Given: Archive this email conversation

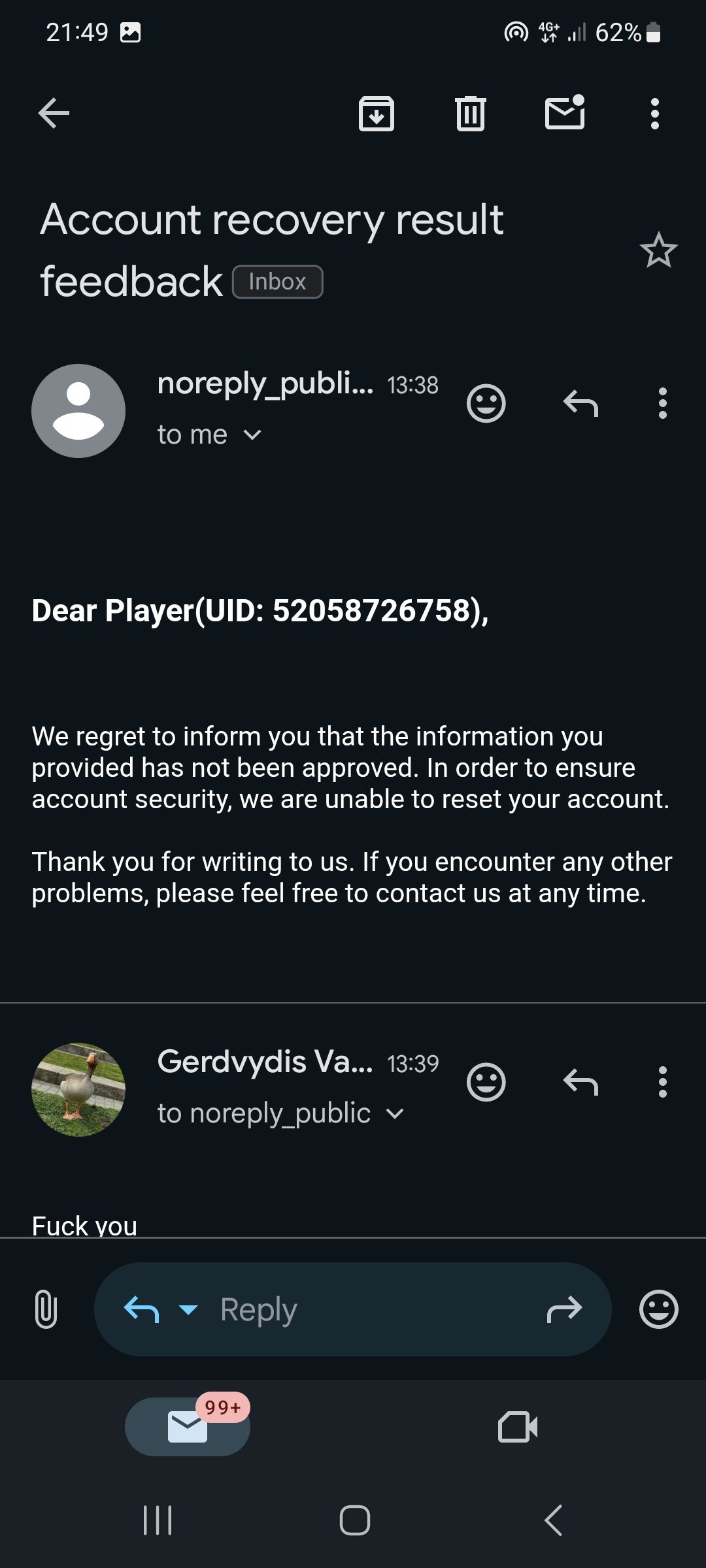Looking at the screenshot, I should 377,114.
